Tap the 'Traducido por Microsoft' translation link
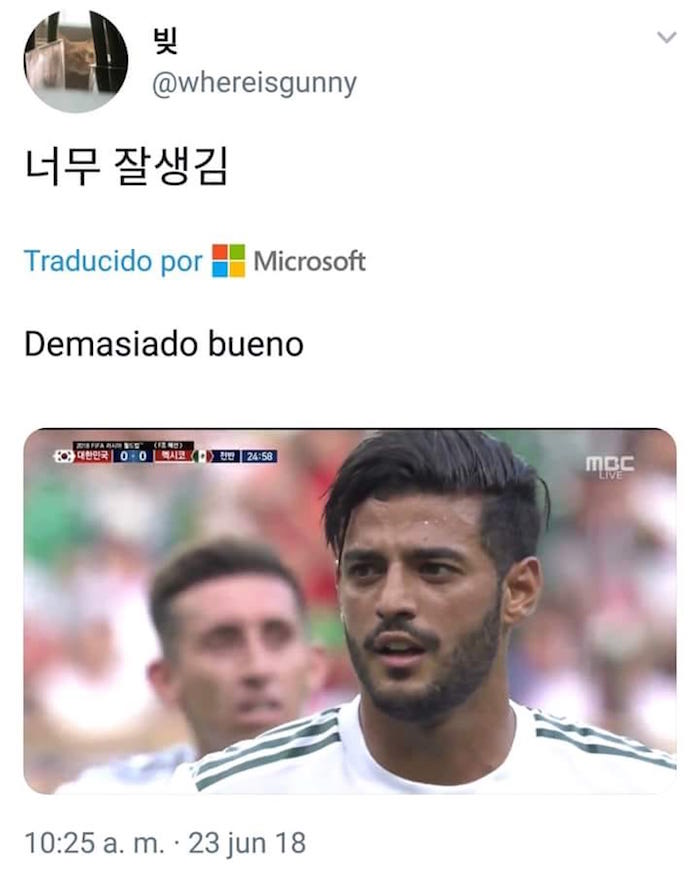Screen dimensions: 700x871 [194, 262]
